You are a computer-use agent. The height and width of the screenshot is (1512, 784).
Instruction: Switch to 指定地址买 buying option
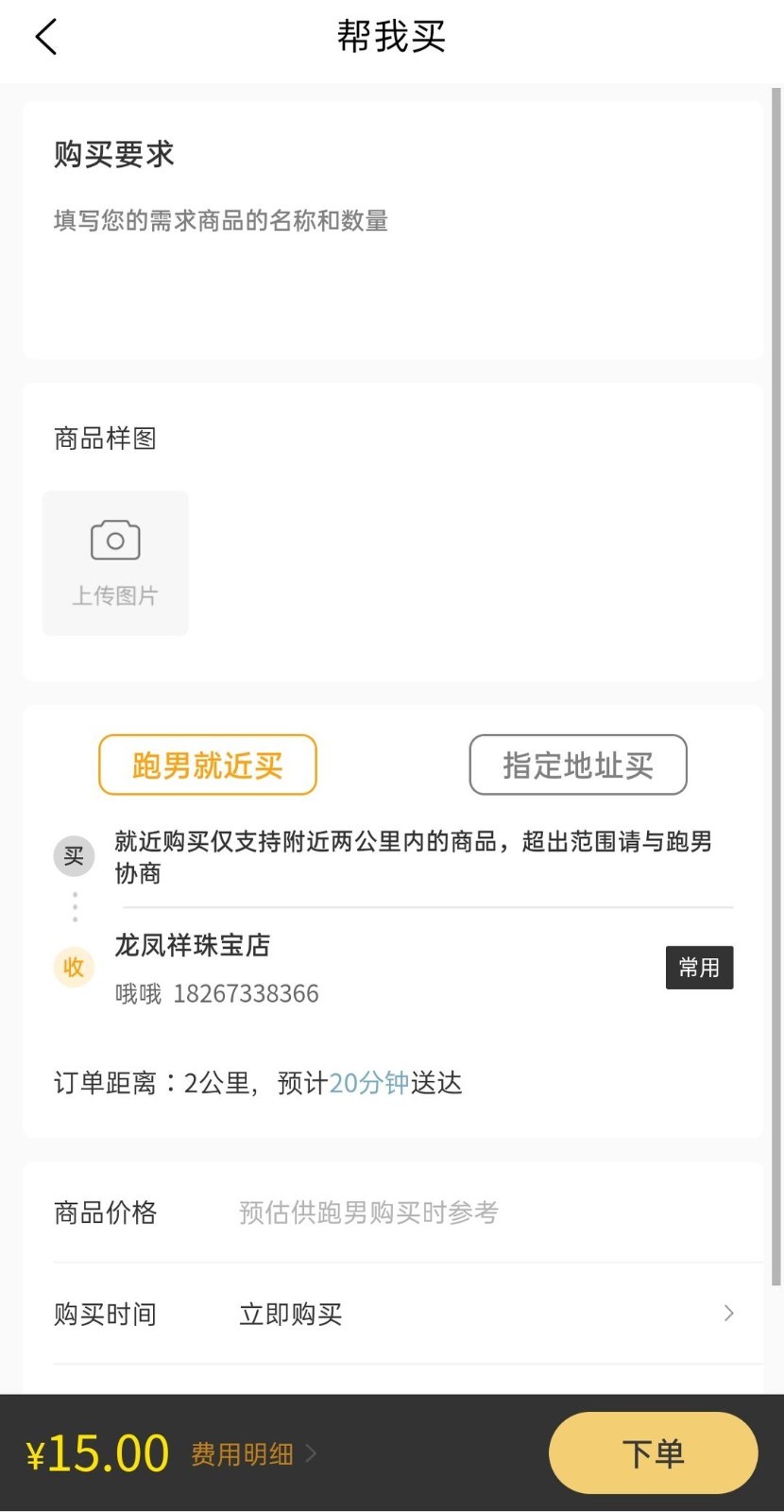[x=577, y=765]
